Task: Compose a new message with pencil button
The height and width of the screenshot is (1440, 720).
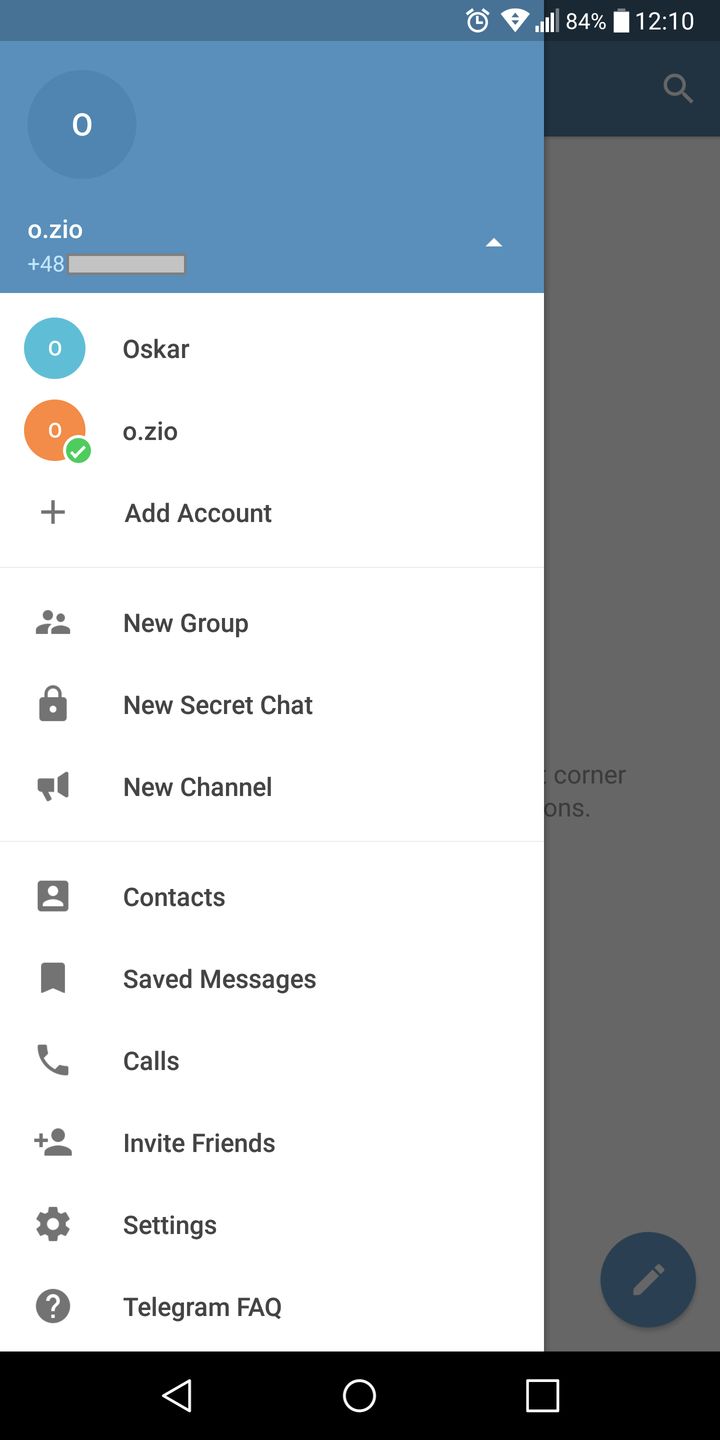Action: pos(647,1279)
